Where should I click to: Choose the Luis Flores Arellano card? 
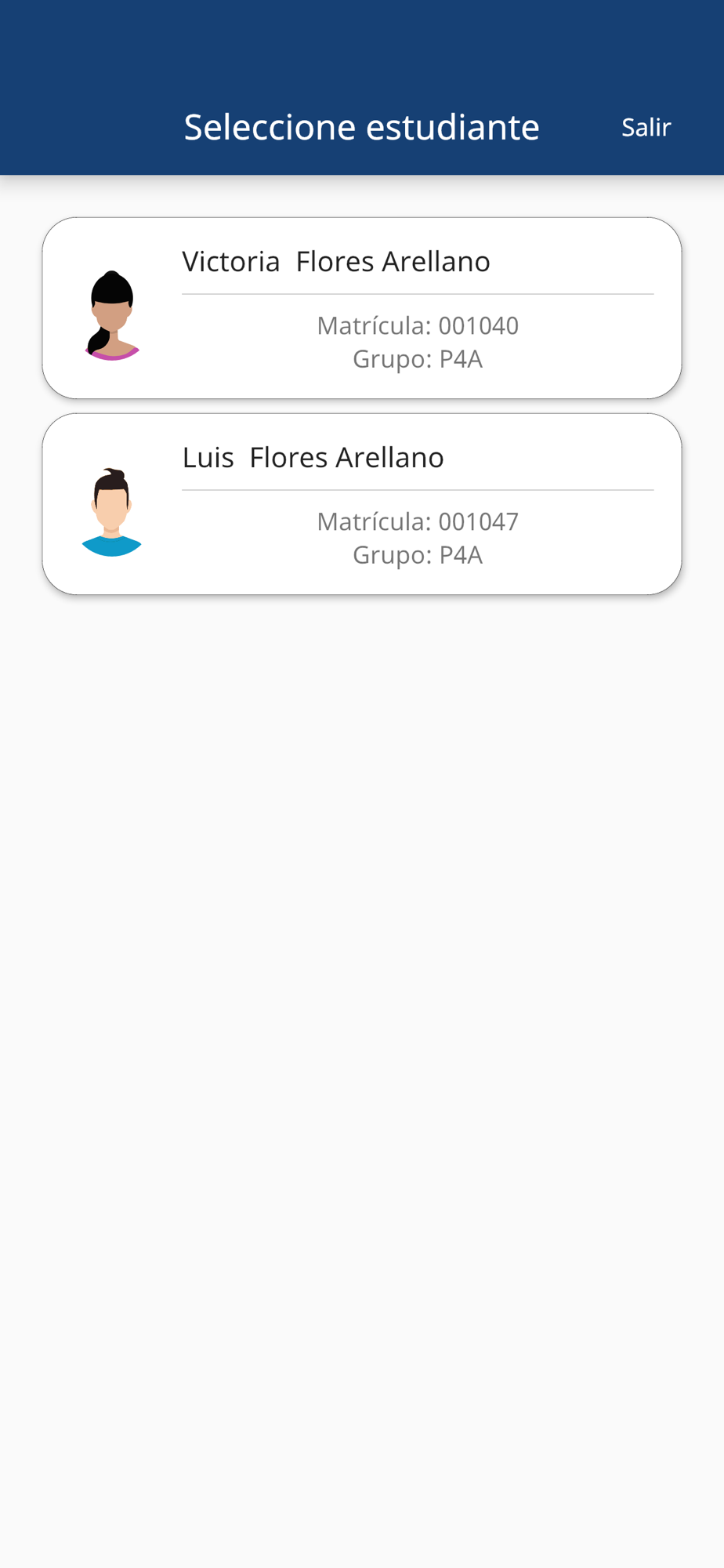coord(362,504)
